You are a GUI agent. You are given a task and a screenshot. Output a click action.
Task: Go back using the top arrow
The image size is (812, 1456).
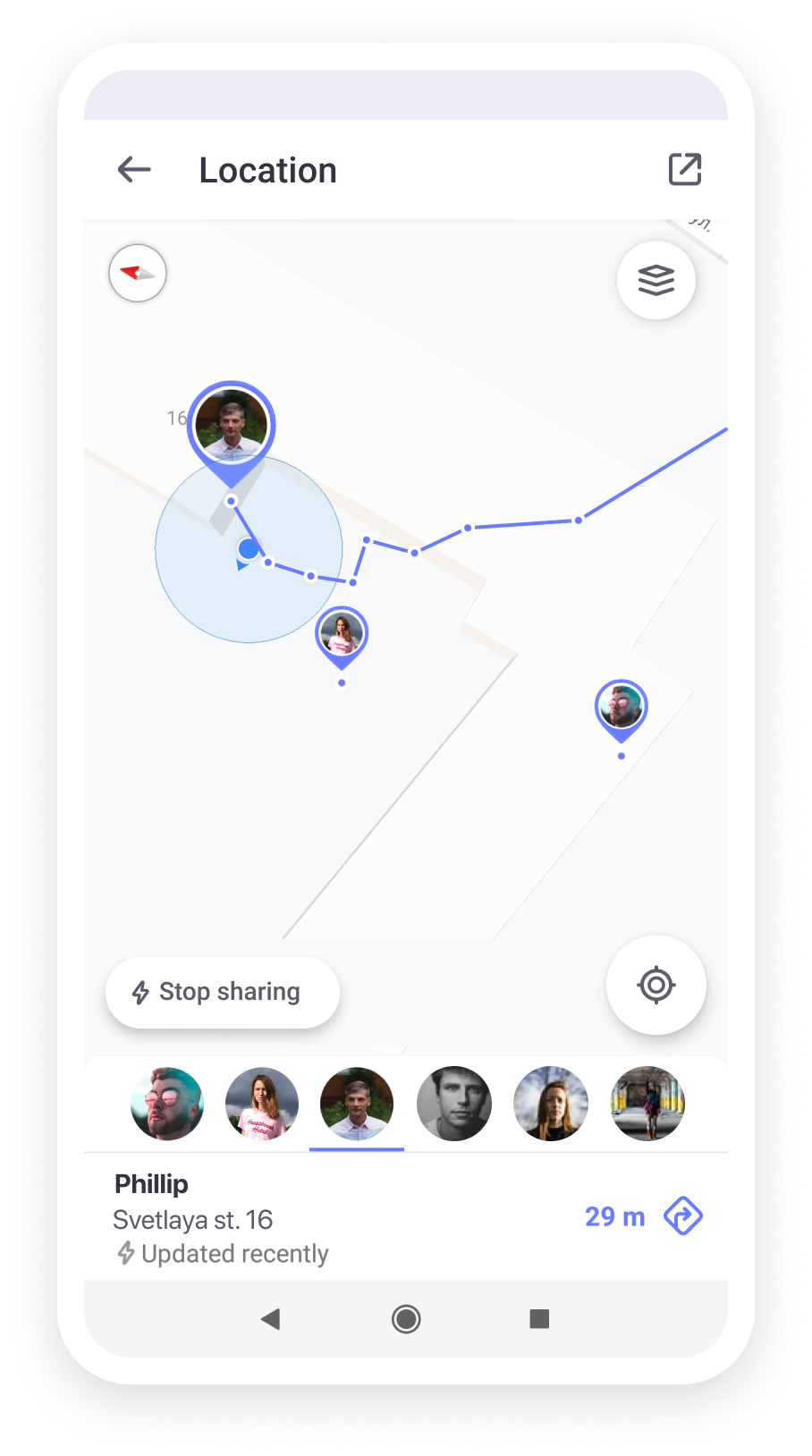click(x=134, y=169)
